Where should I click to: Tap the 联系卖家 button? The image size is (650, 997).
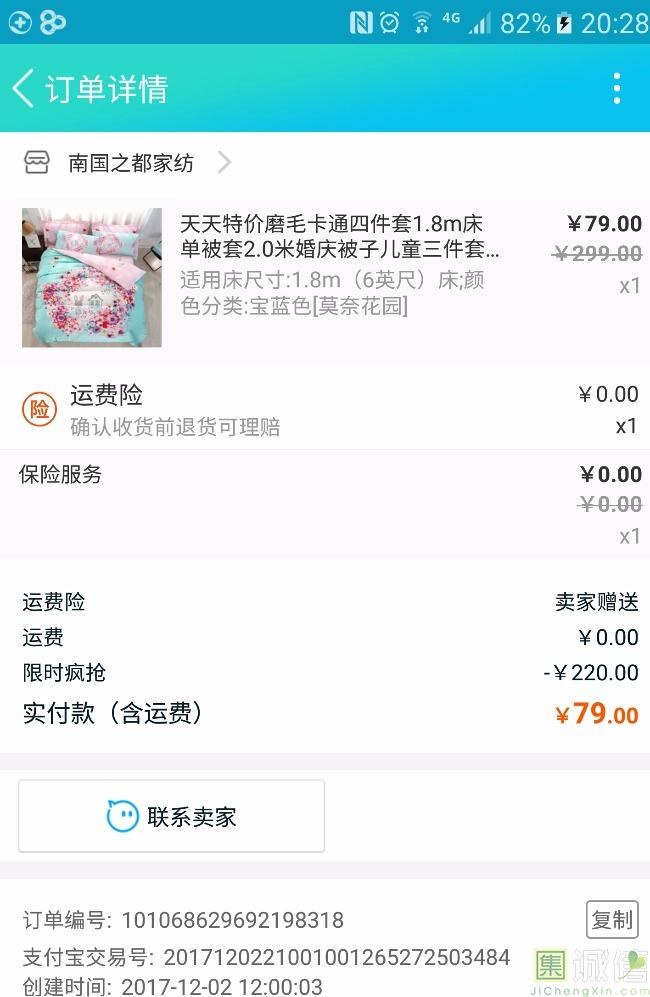171,816
